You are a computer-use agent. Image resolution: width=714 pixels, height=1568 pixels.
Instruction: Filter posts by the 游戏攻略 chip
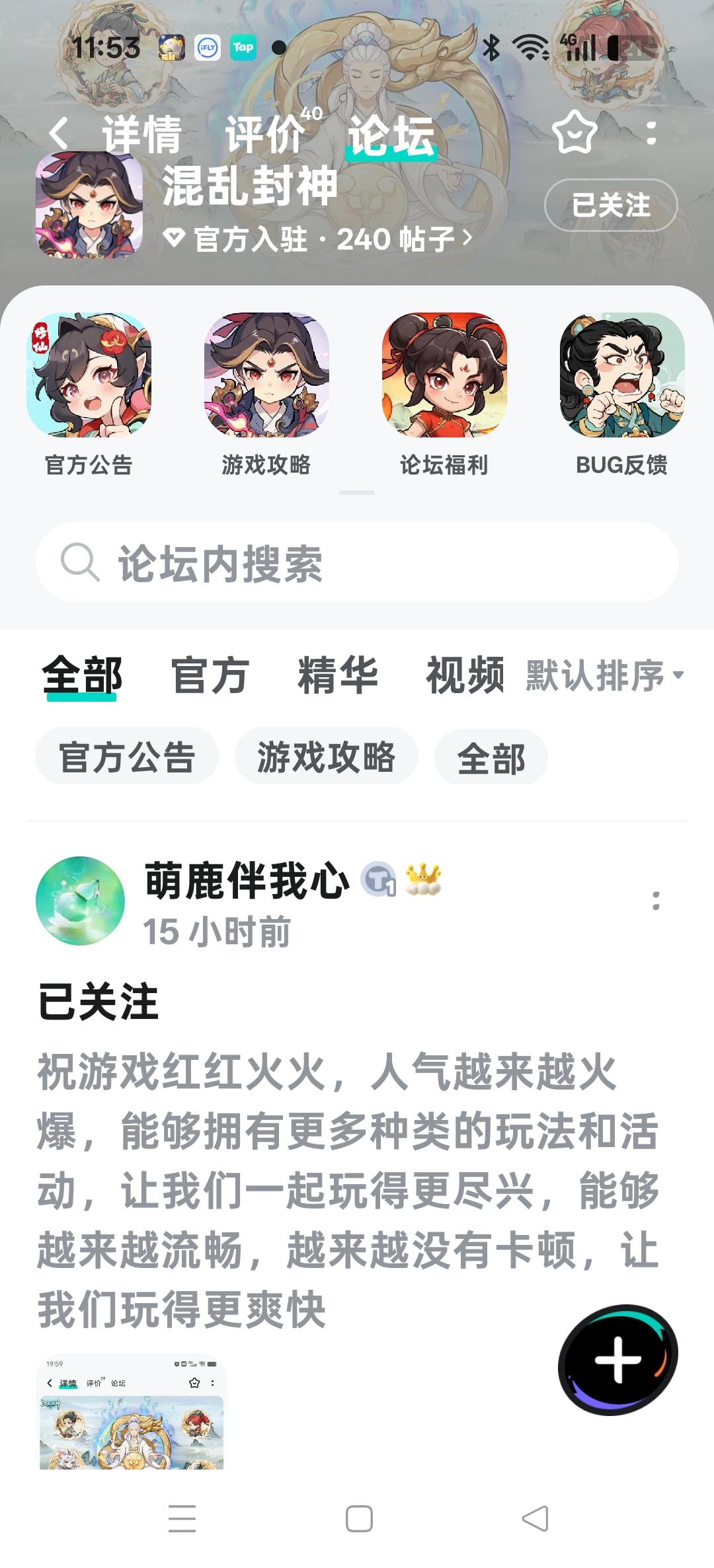(x=326, y=757)
